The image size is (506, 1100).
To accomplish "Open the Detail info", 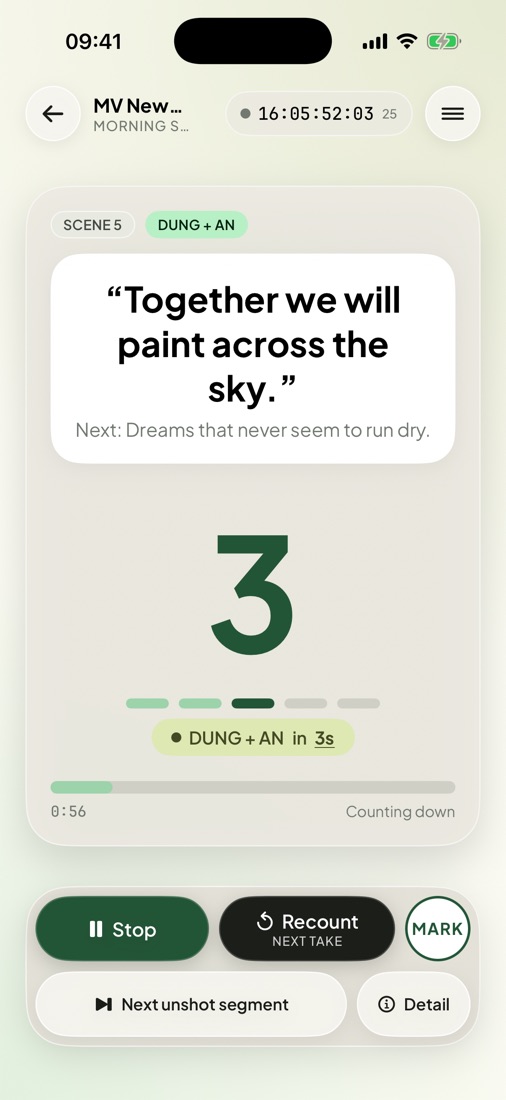I will click(x=413, y=1005).
